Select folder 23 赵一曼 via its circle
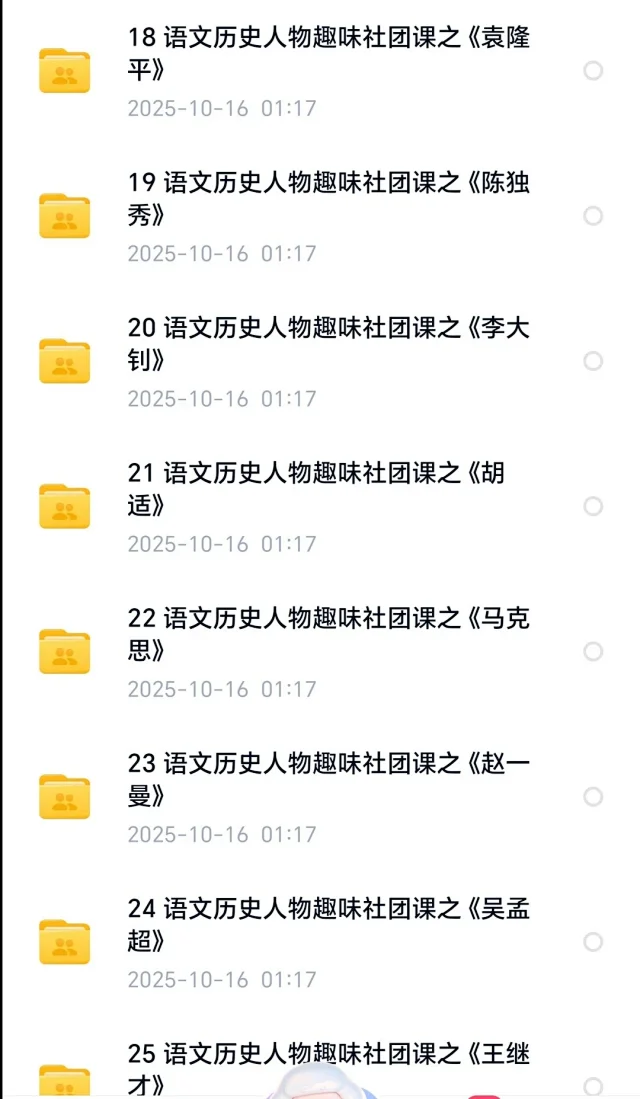Viewport: 640px width, 1099px height. tap(593, 797)
